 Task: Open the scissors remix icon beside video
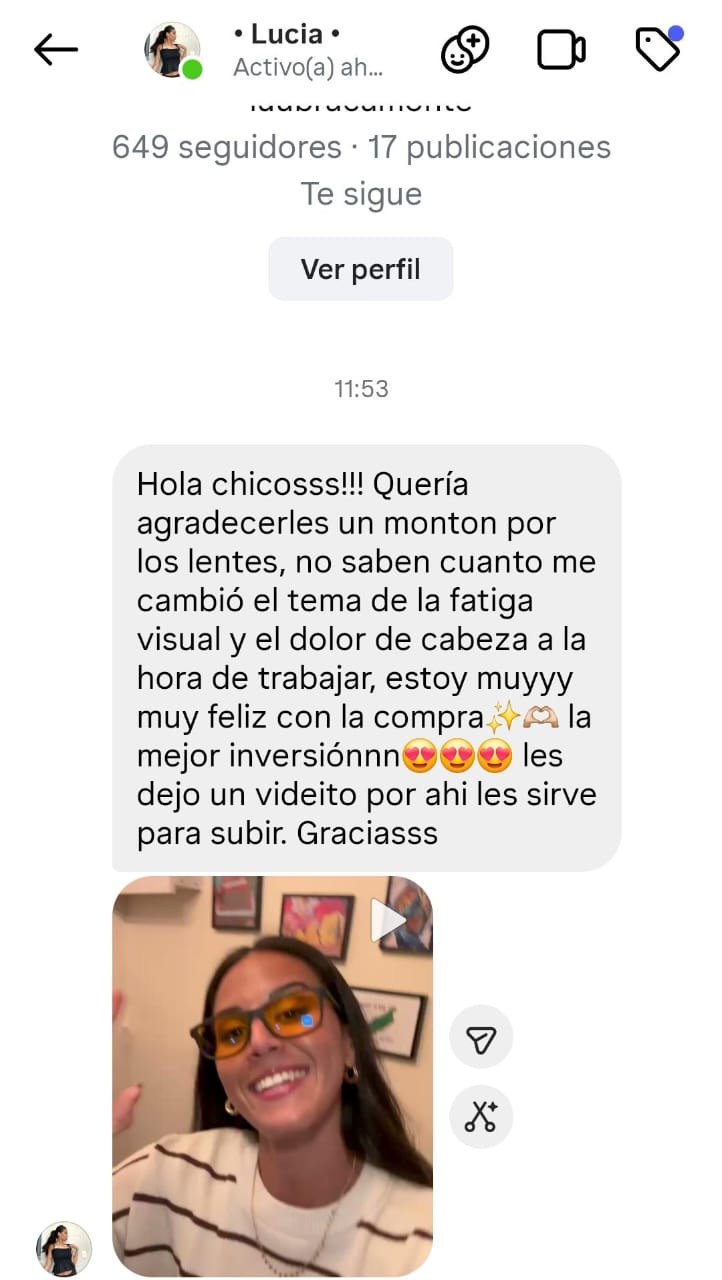pyautogui.click(x=481, y=1117)
